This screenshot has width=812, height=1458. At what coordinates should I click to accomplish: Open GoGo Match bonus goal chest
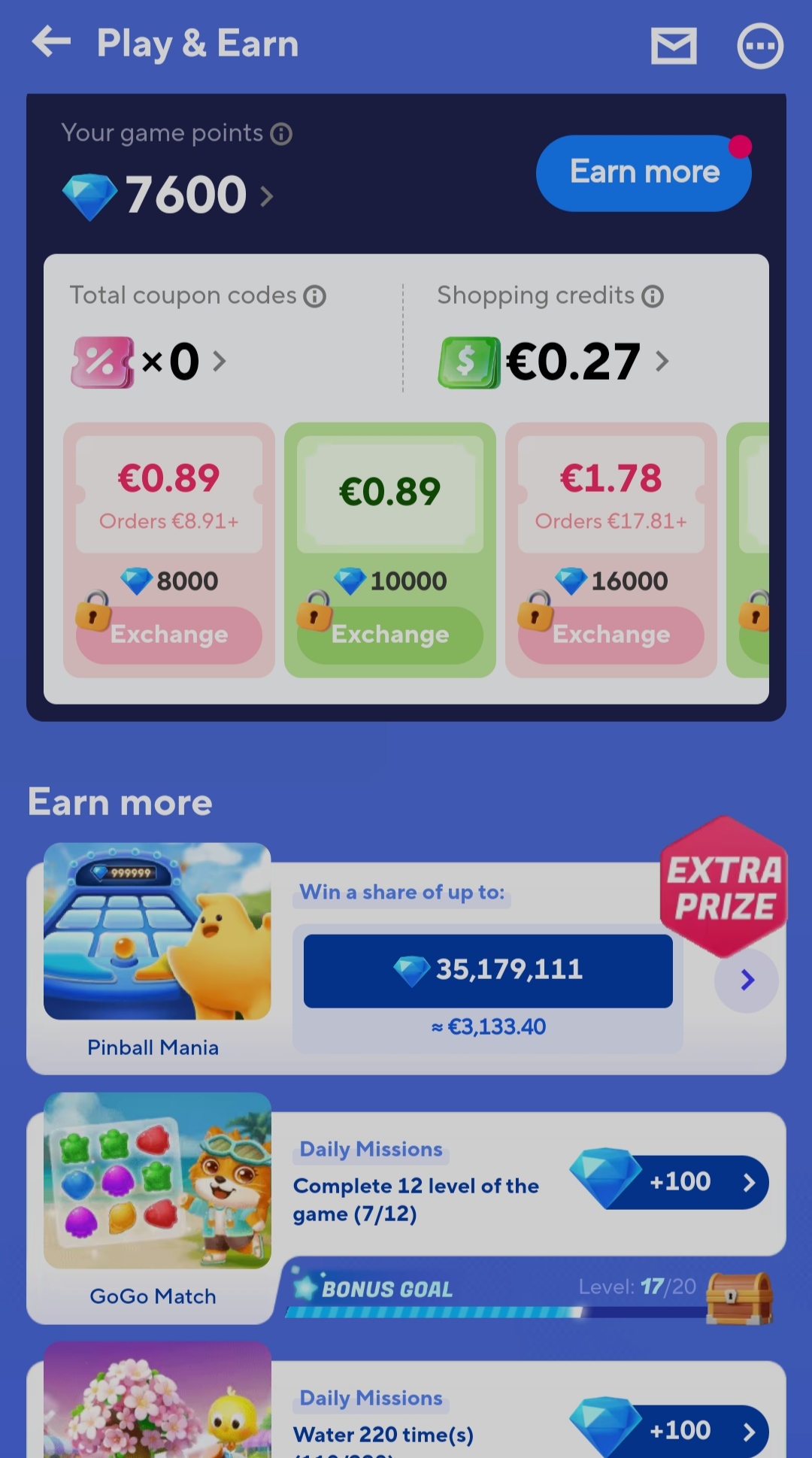tap(738, 1299)
